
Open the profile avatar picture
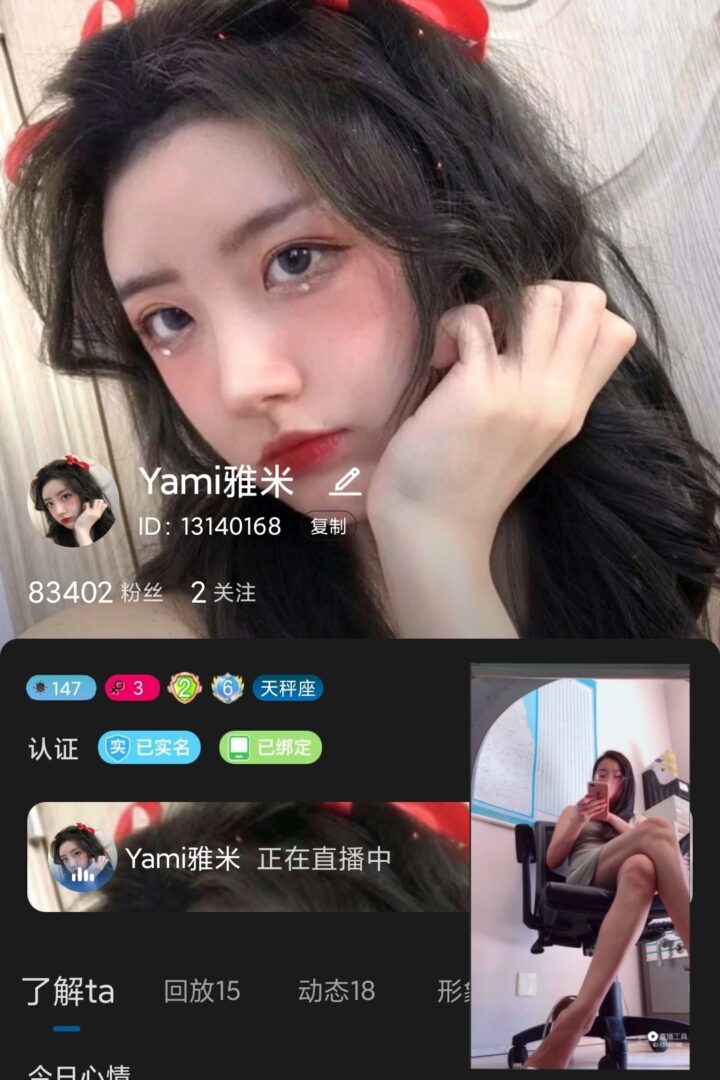click(x=71, y=502)
